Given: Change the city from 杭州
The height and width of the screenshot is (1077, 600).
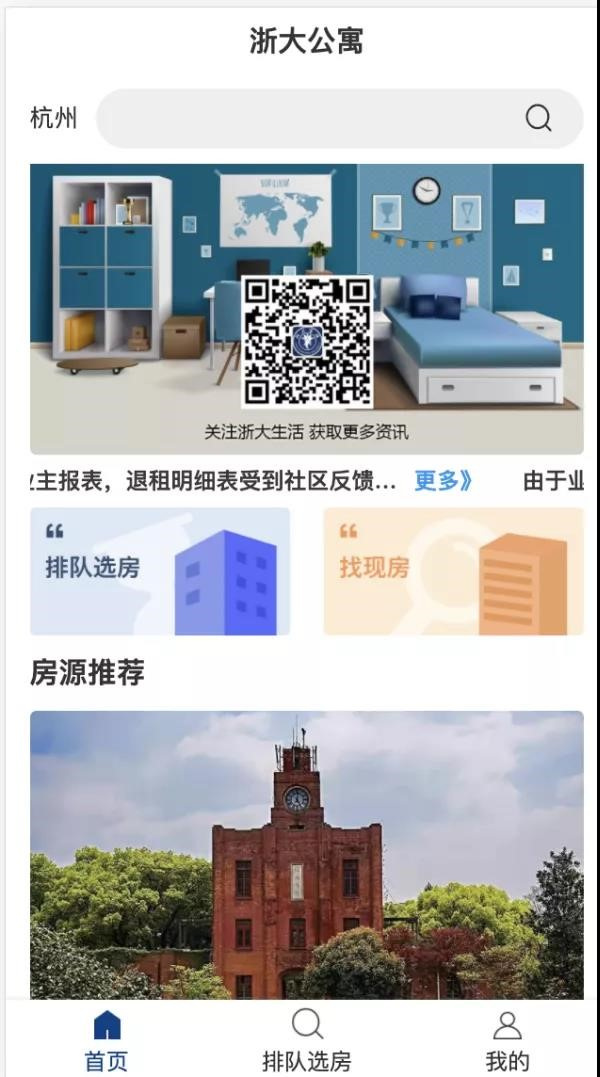Looking at the screenshot, I should pos(54,119).
